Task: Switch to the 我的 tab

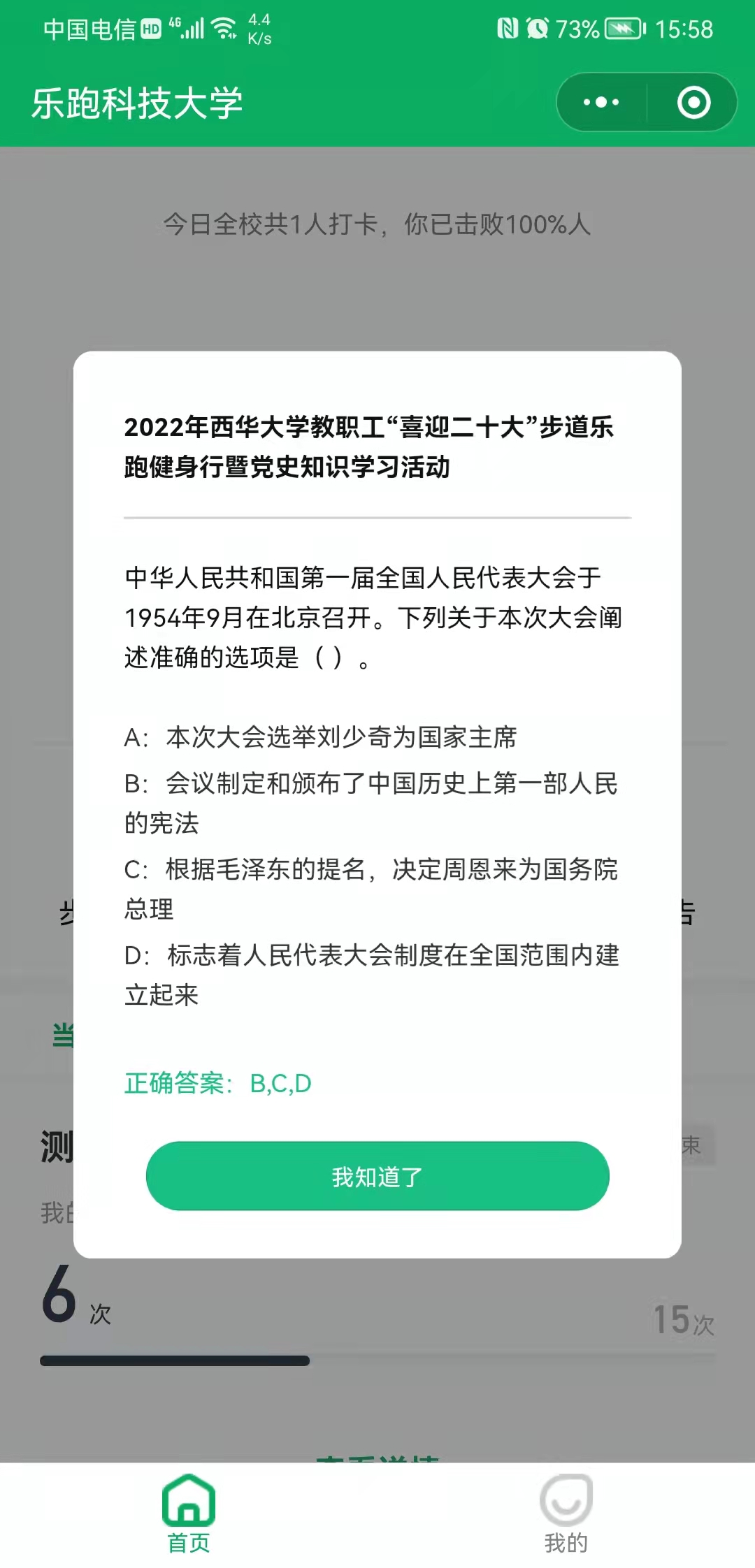Action: pyautogui.click(x=566, y=1513)
